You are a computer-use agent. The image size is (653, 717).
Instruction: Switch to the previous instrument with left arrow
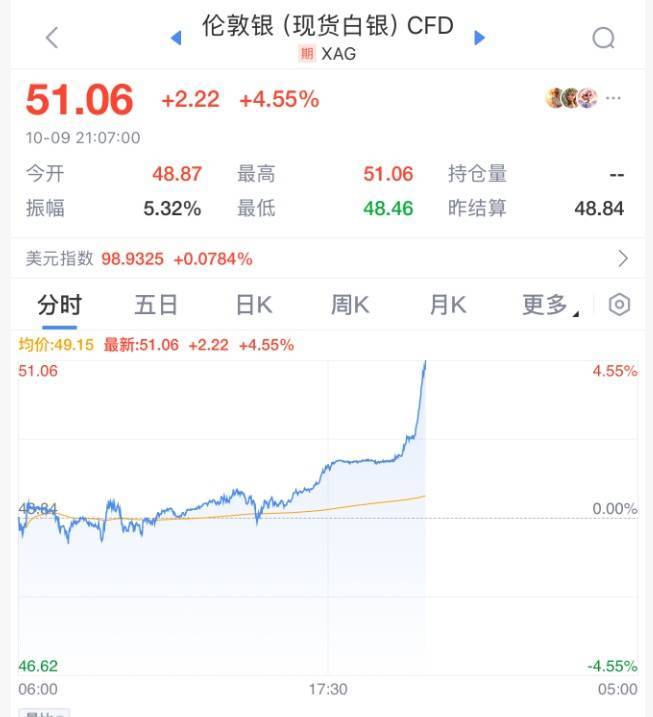coord(176,38)
